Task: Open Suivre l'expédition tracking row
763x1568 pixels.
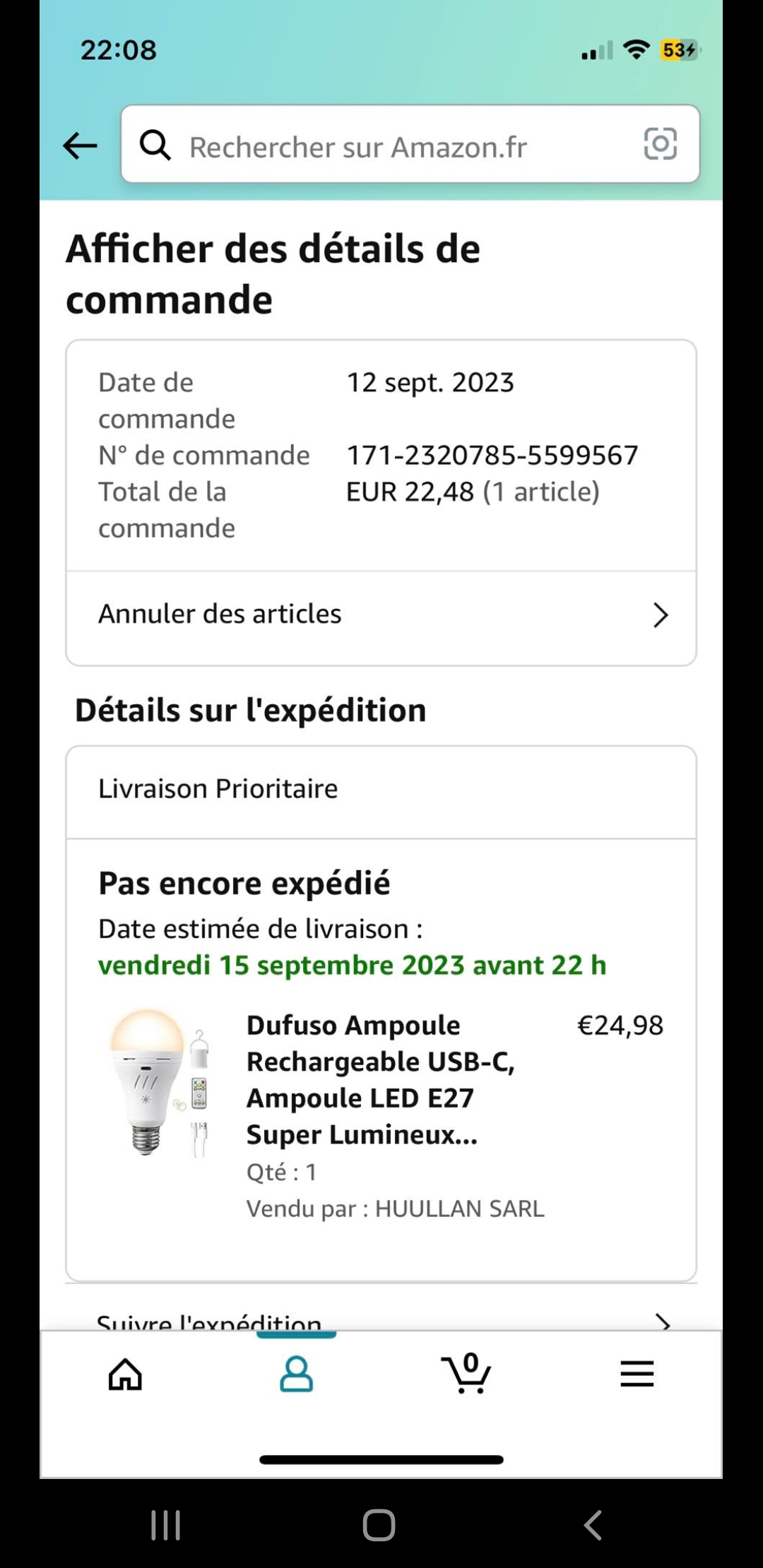Action: [381, 1320]
